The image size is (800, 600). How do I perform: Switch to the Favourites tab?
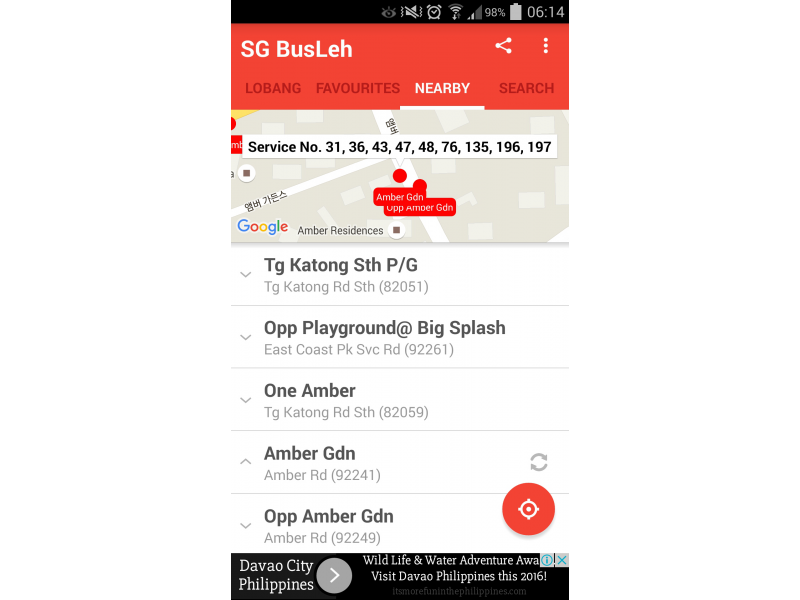[x=357, y=88]
